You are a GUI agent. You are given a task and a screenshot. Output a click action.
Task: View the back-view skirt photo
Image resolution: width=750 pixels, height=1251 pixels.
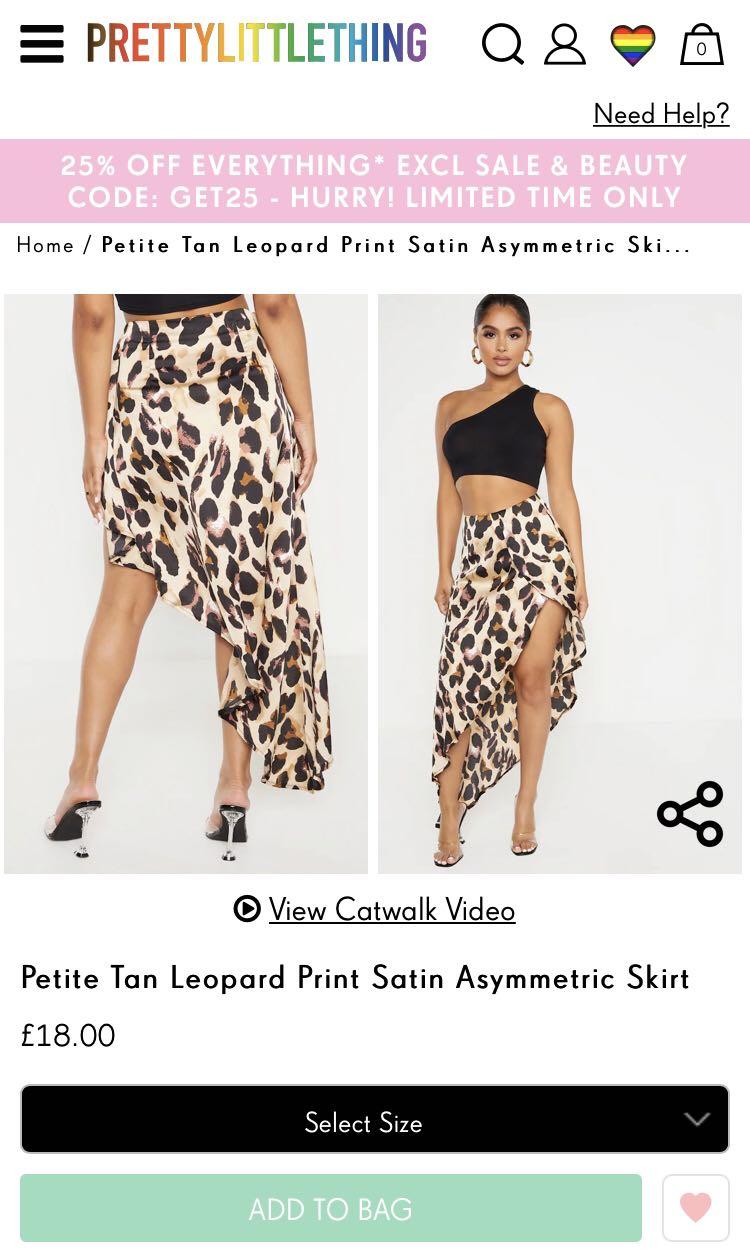[186, 584]
